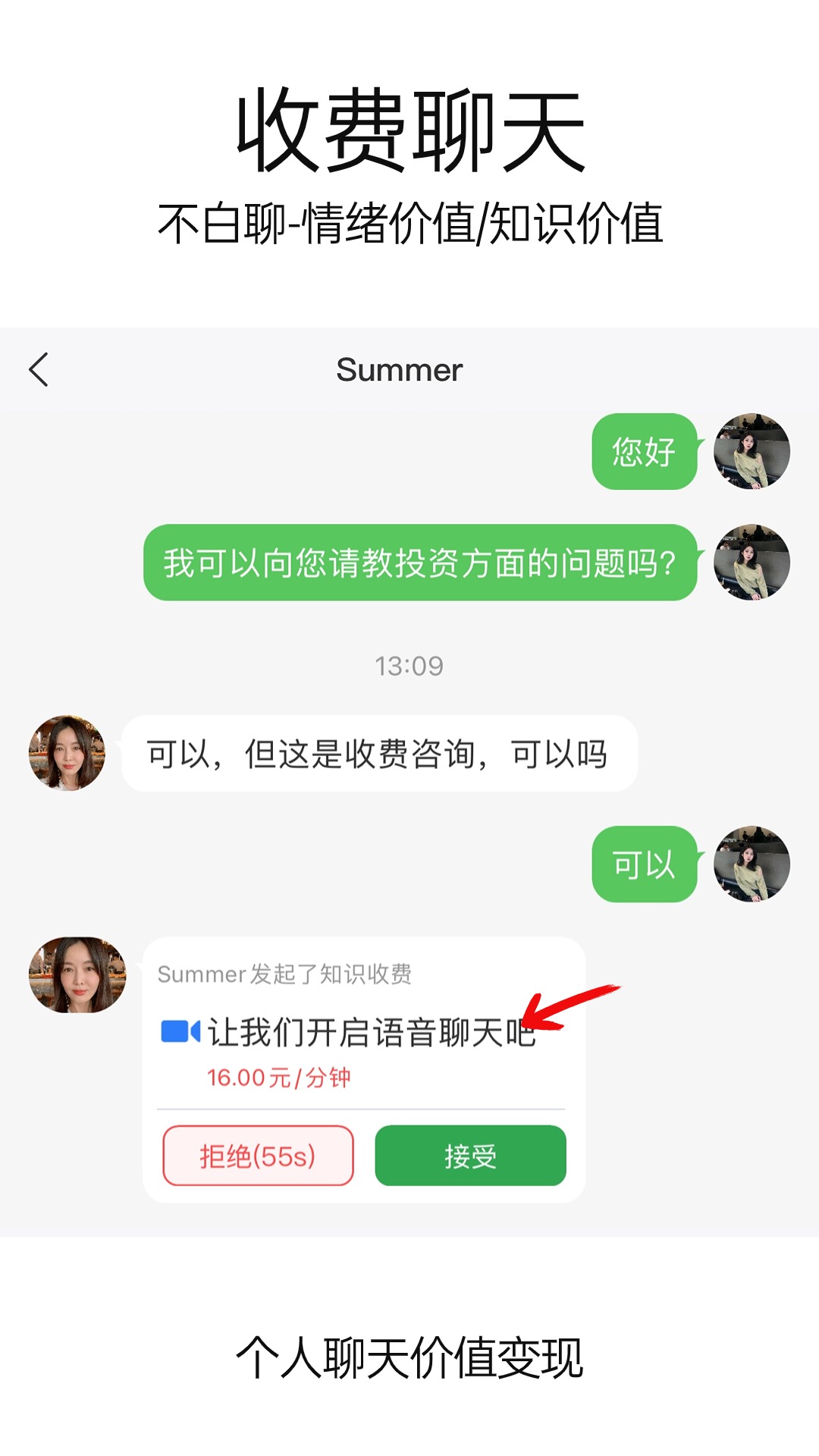The image size is (819, 1456).
Task: Tap the Summer chat title
Action: [x=400, y=369]
